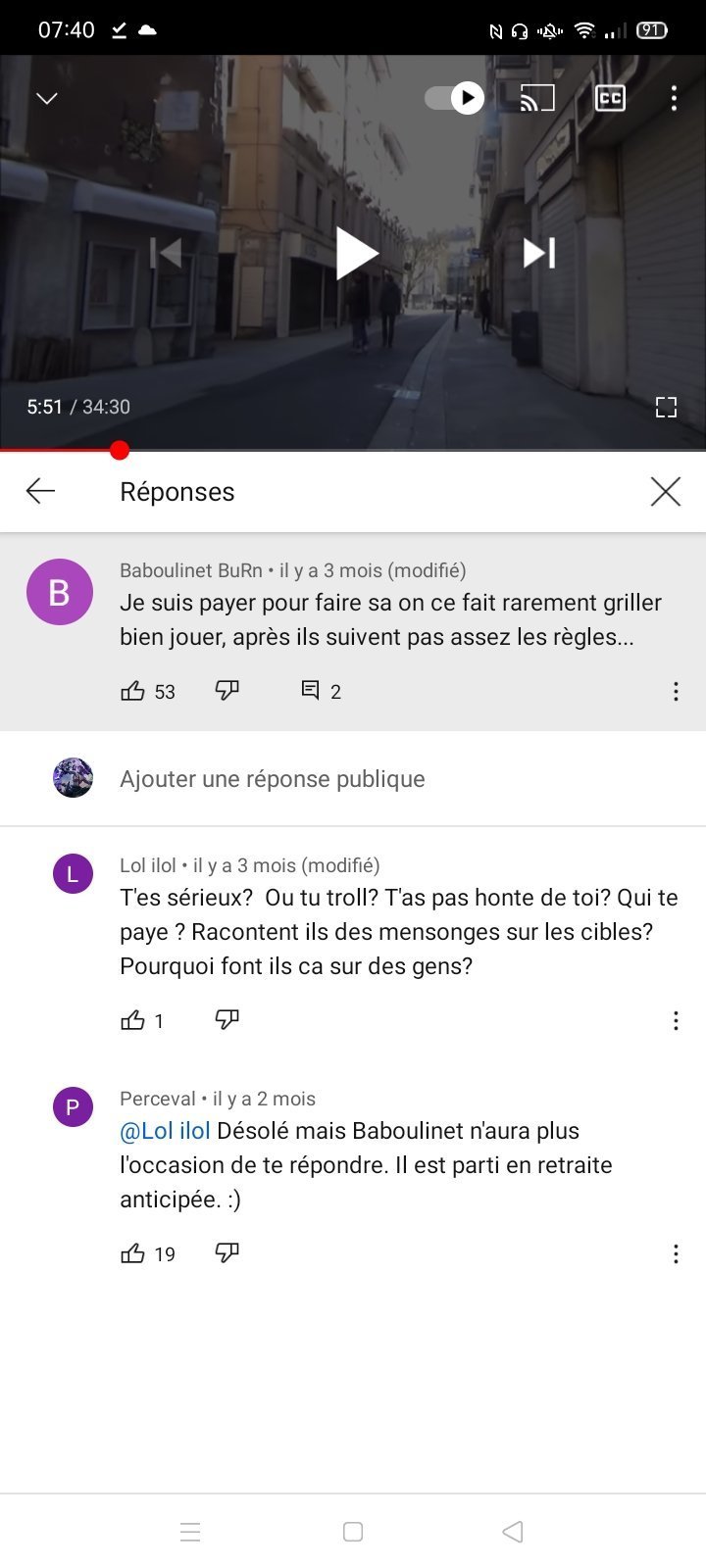
Task: Open options for Lol ilol's reply
Action: 676,1020
